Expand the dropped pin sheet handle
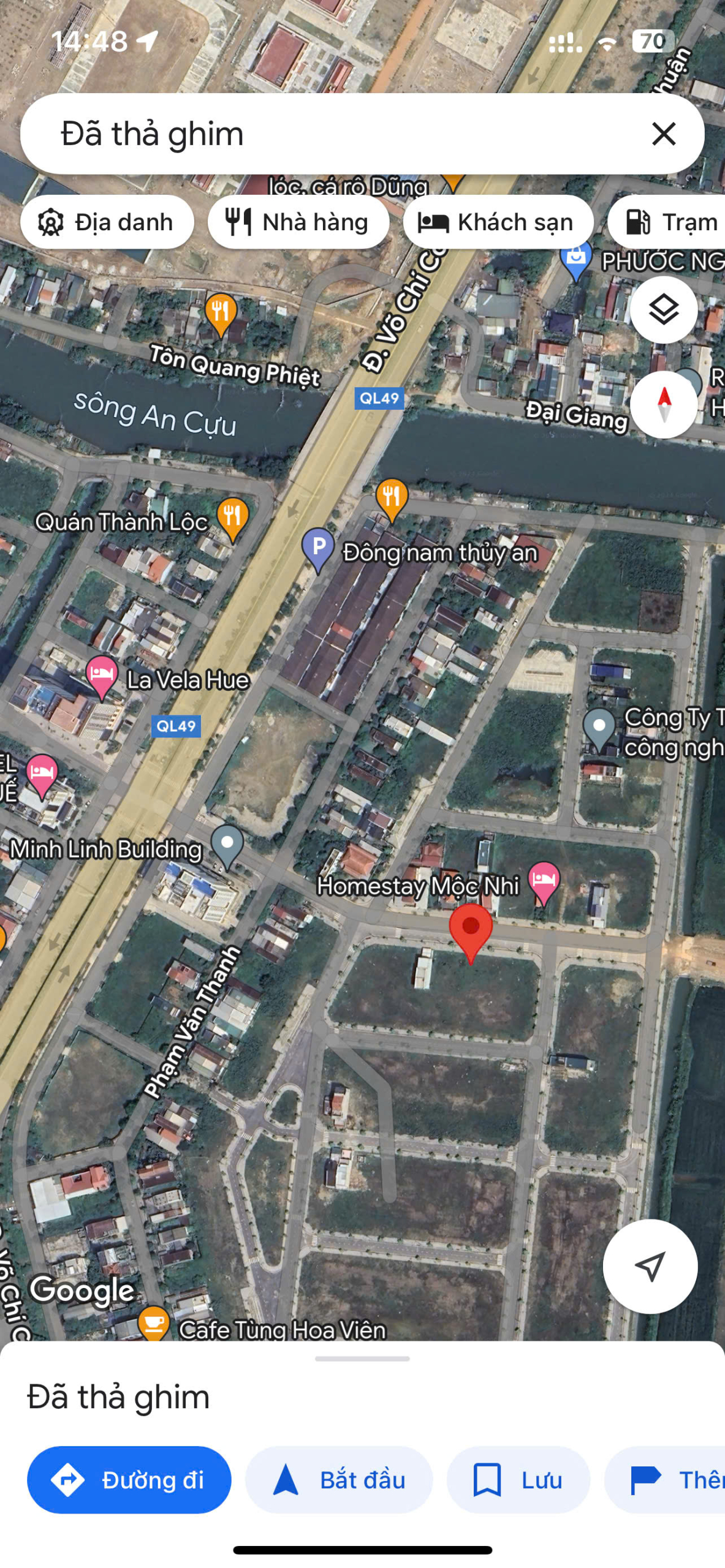Image resolution: width=725 pixels, height=1568 pixels. pos(362,1358)
